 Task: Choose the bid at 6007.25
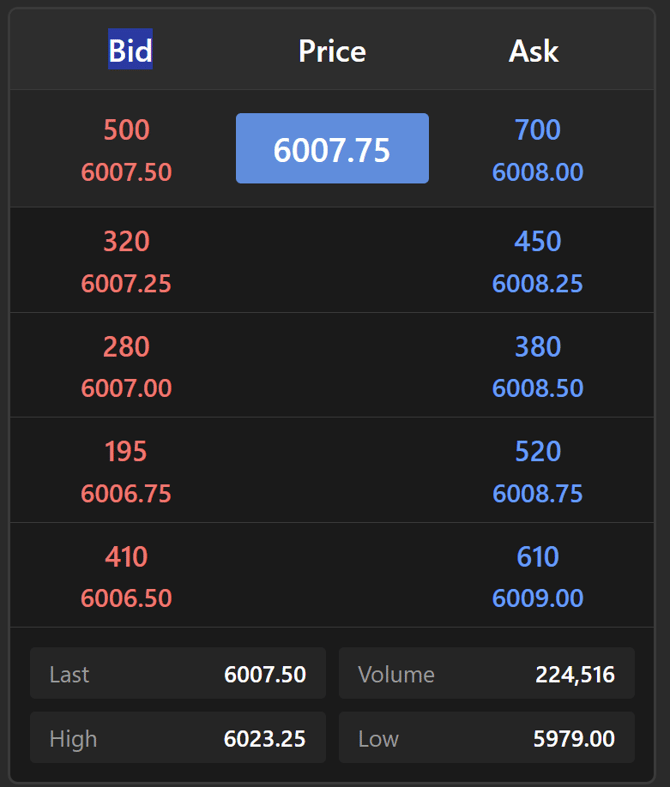coord(127,262)
